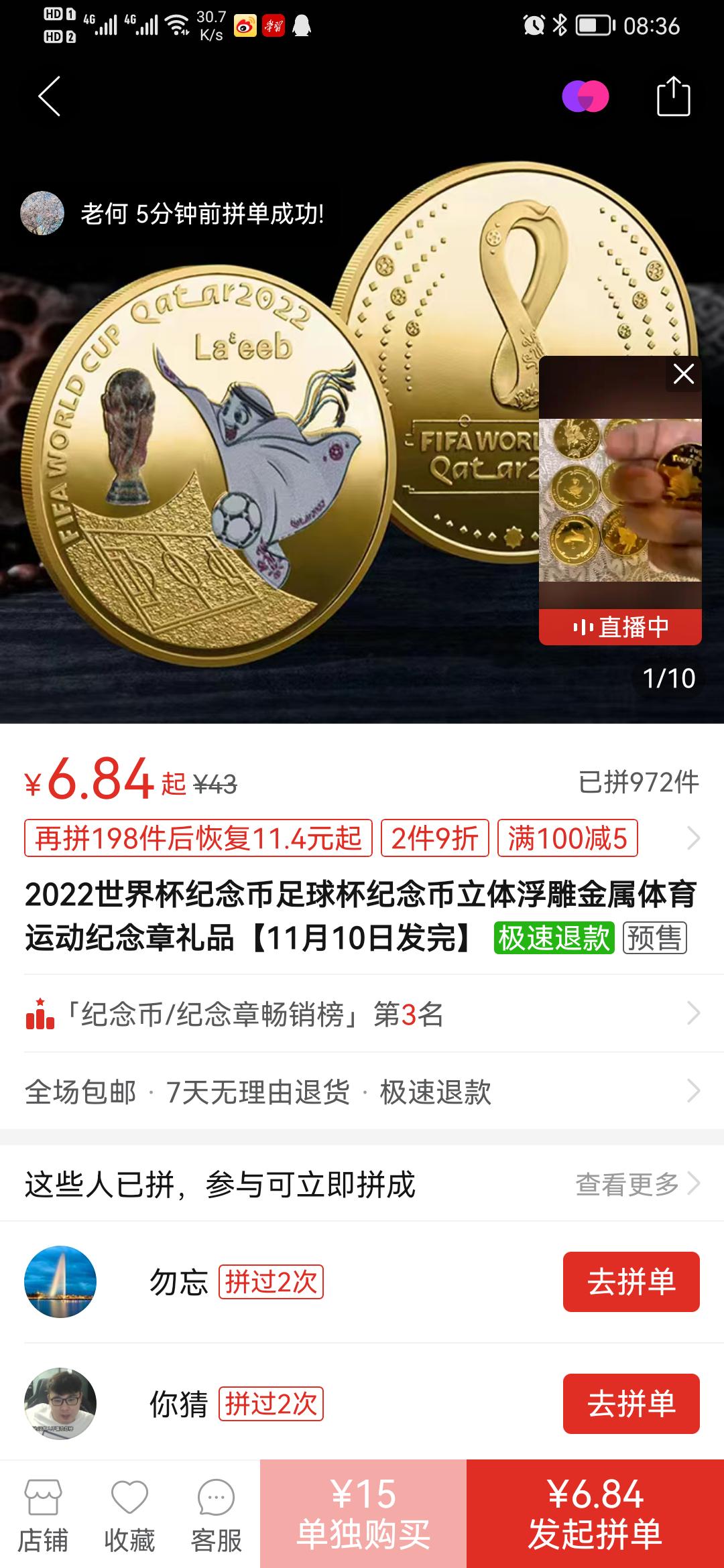This screenshot has width=724, height=1568.
Task: Open the purple-pink circles icon
Action: (585, 97)
